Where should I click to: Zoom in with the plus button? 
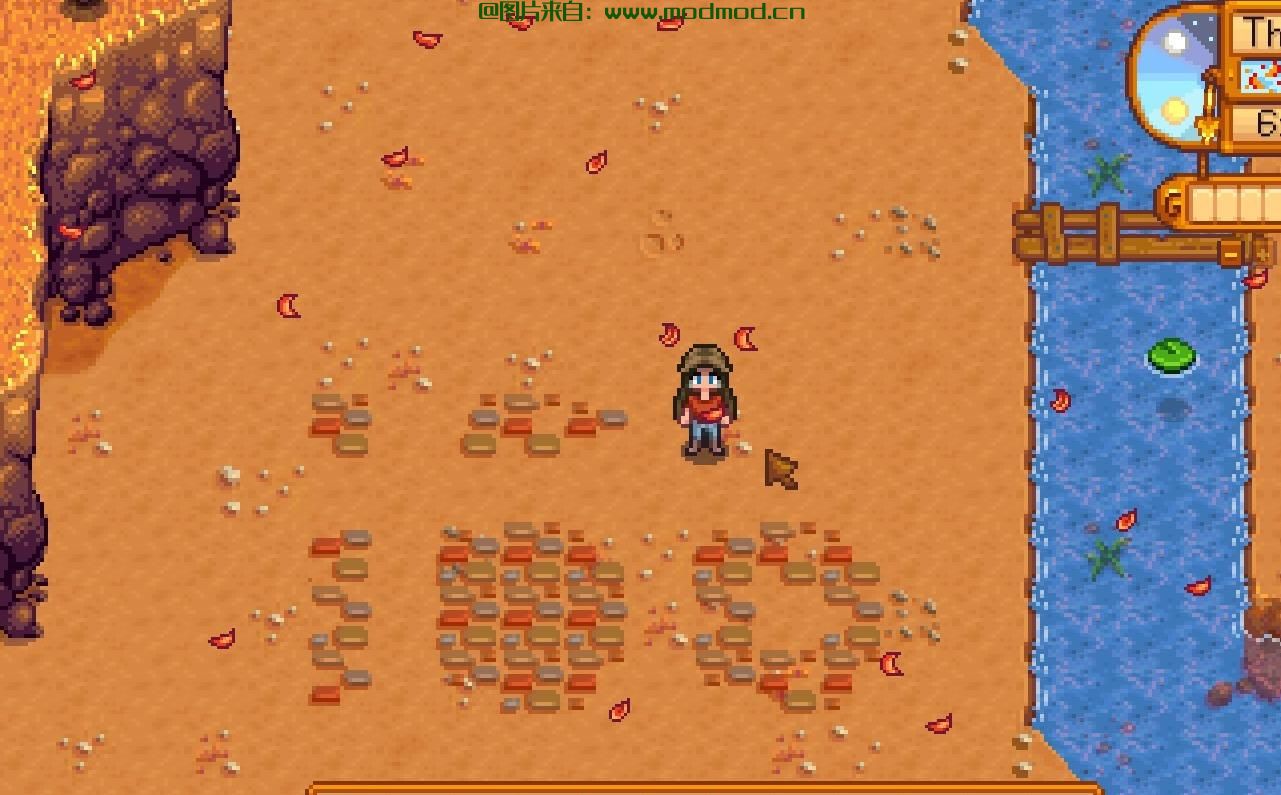point(1263,254)
